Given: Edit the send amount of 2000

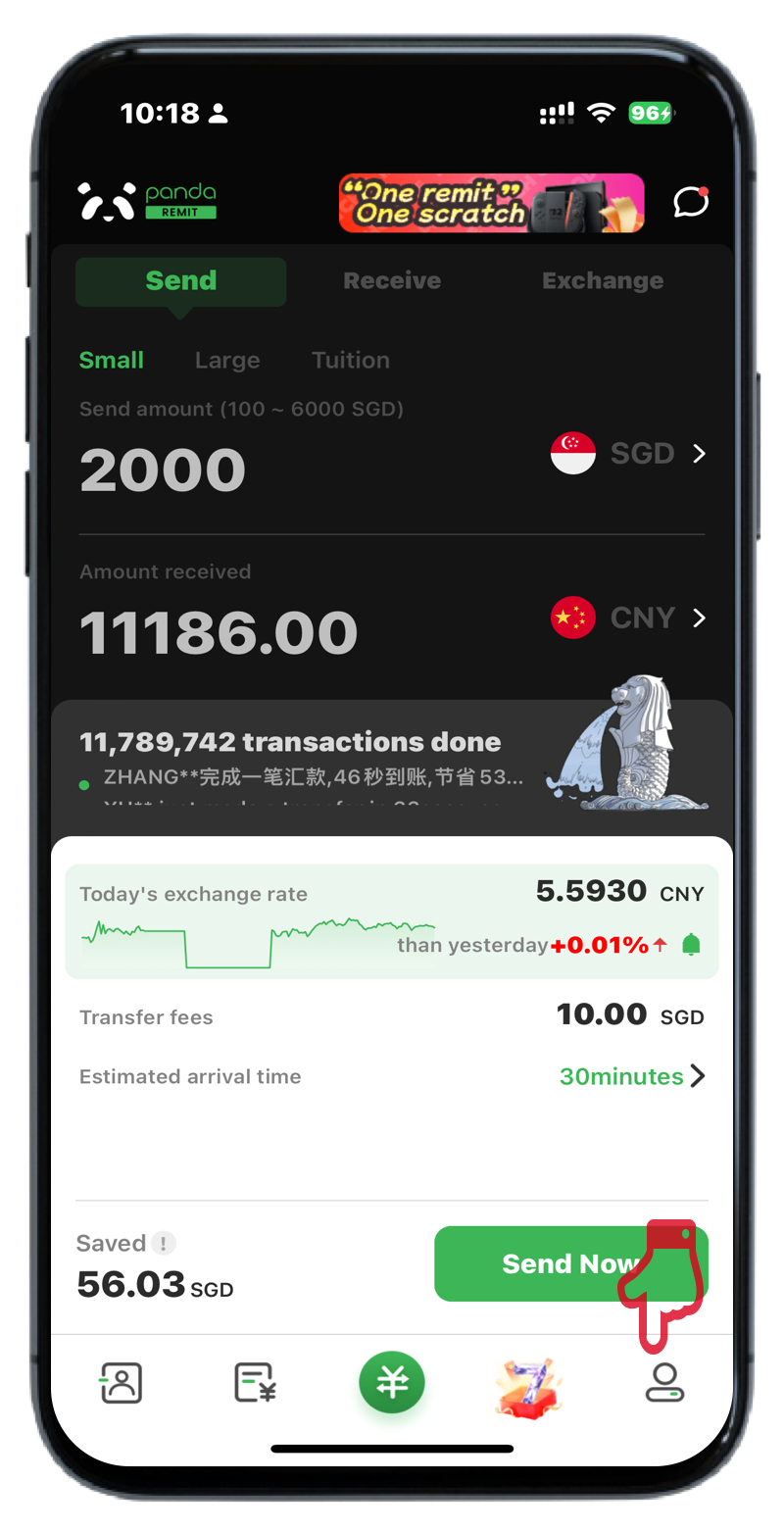Looking at the screenshot, I should [x=163, y=470].
